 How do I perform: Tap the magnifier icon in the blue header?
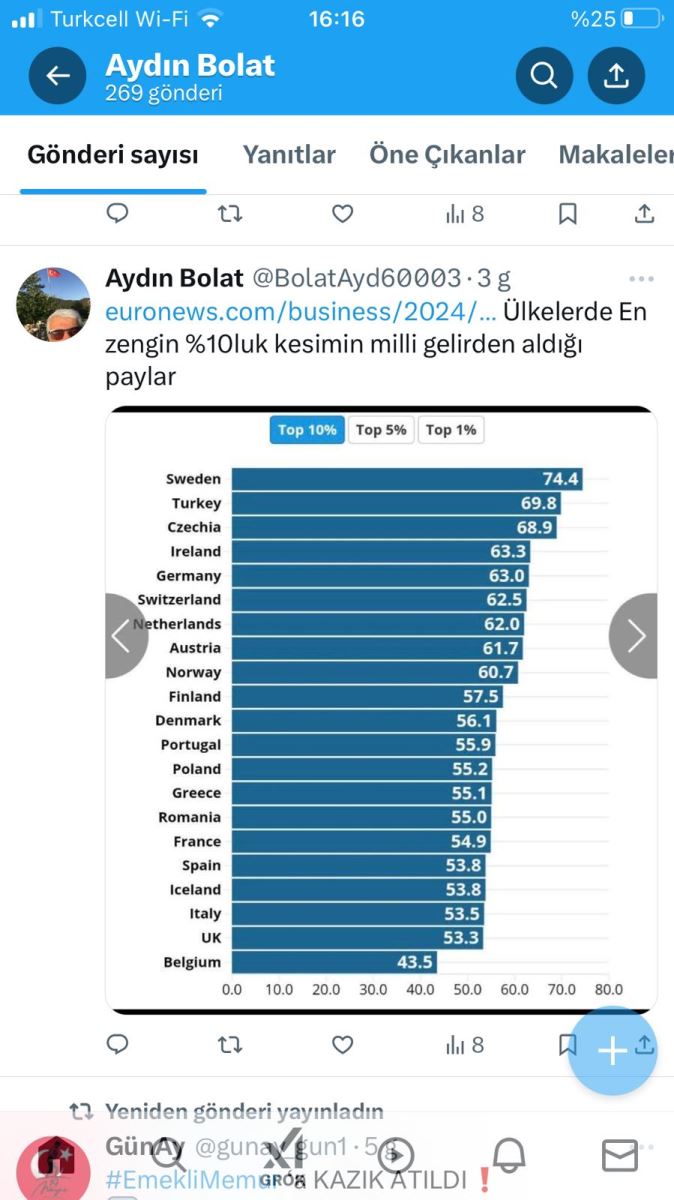coord(544,76)
